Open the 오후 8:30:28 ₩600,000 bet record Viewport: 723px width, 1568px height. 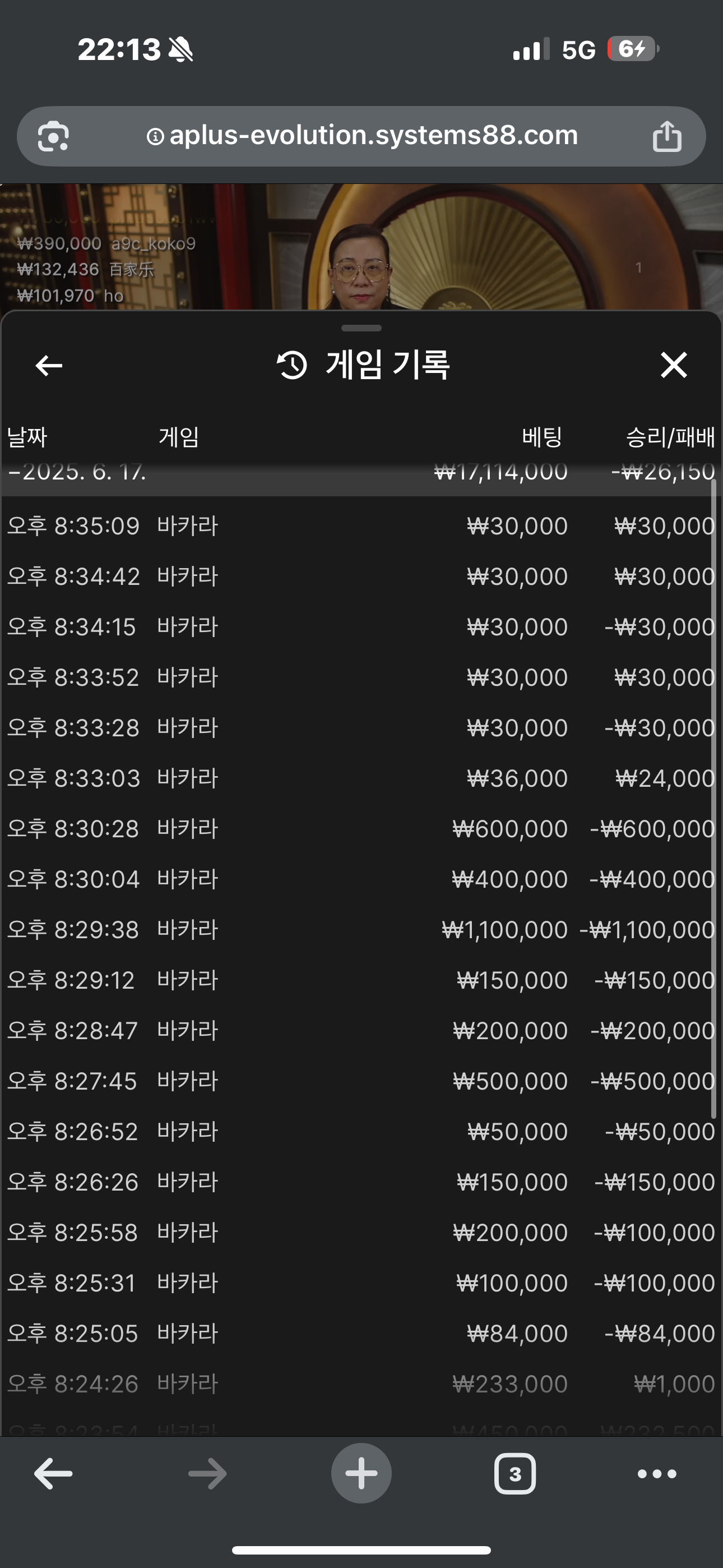click(x=360, y=828)
